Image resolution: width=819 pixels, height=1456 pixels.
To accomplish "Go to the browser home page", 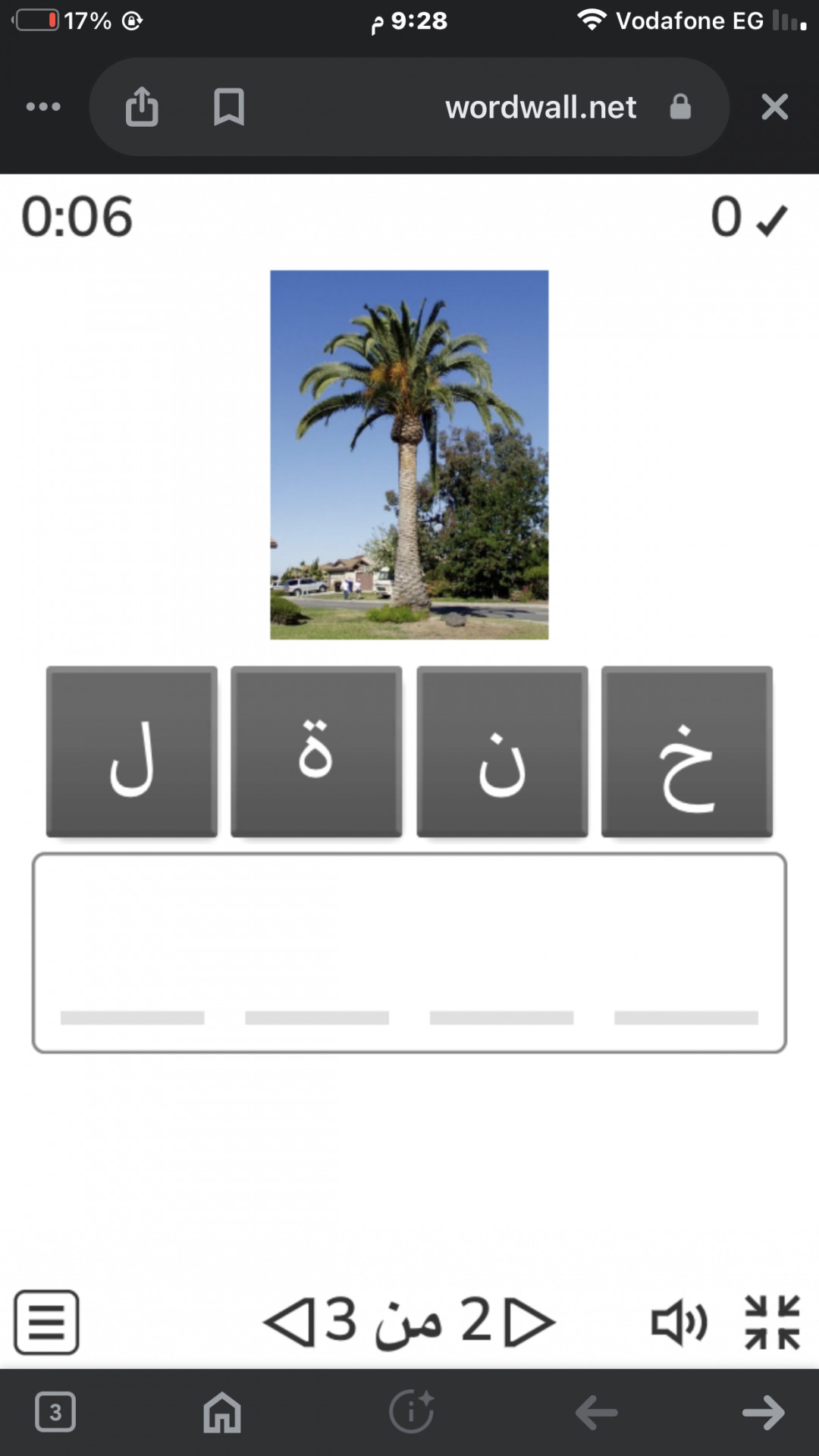I will (222, 1412).
